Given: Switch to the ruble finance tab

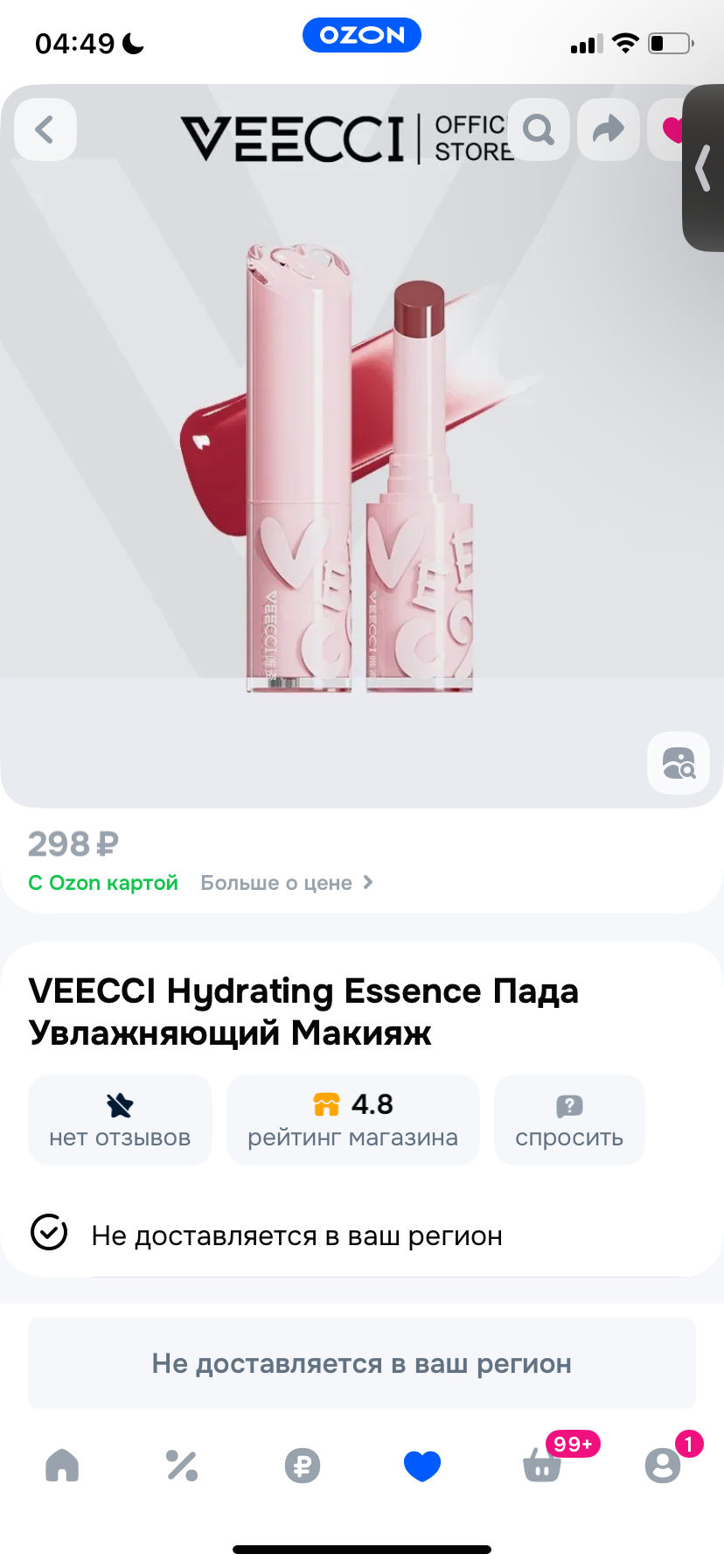Looking at the screenshot, I should pyautogui.click(x=303, y=1465).
